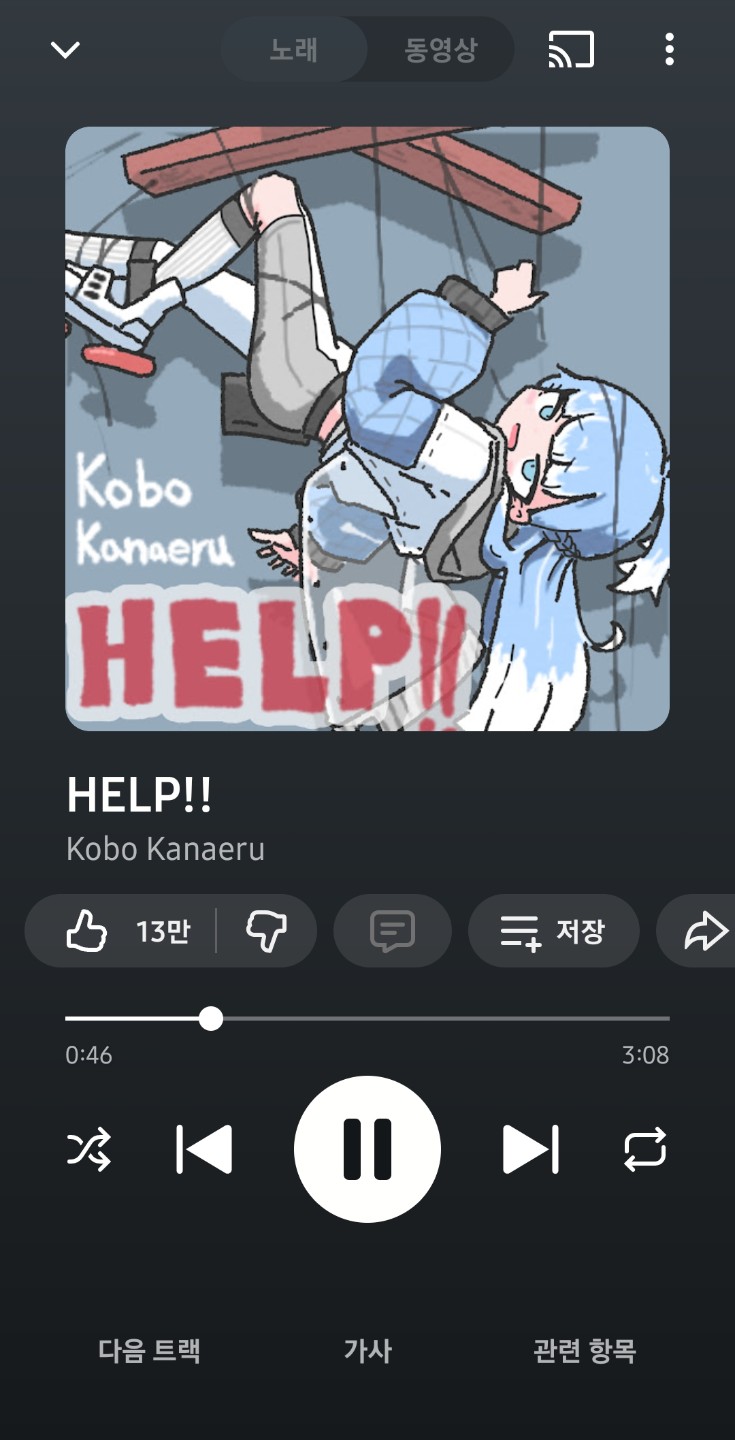Screen dimensions: 735x1440
Task: Skip back to the previous track
Action: click(204, 1149)
